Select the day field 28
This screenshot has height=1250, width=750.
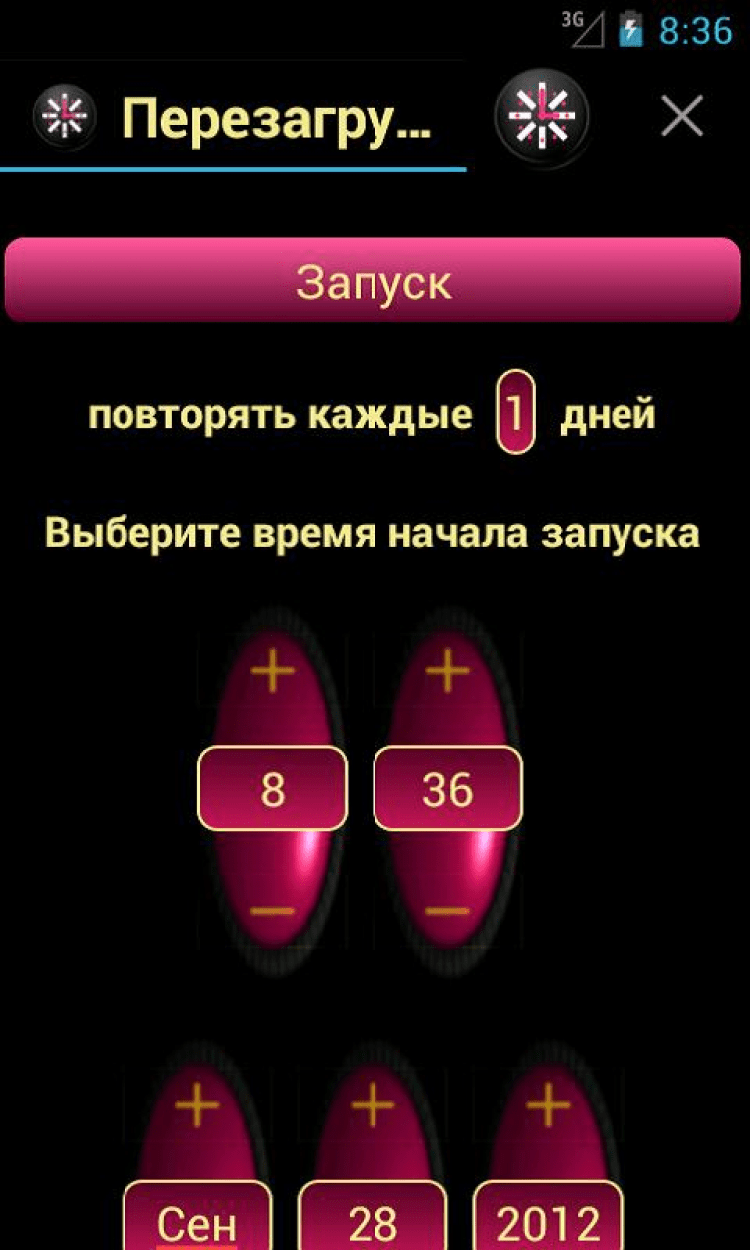coord(373,1220)
